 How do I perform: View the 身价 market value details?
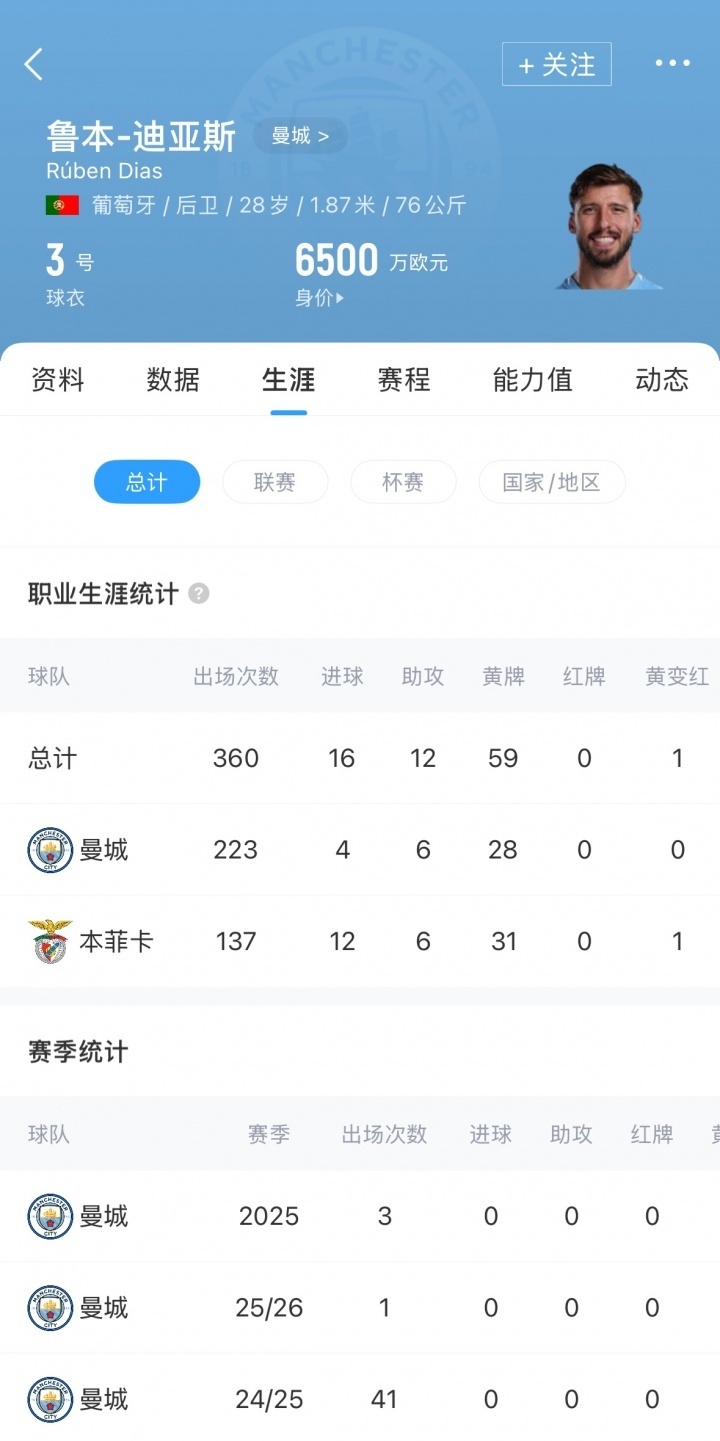[x=319, y=297]
